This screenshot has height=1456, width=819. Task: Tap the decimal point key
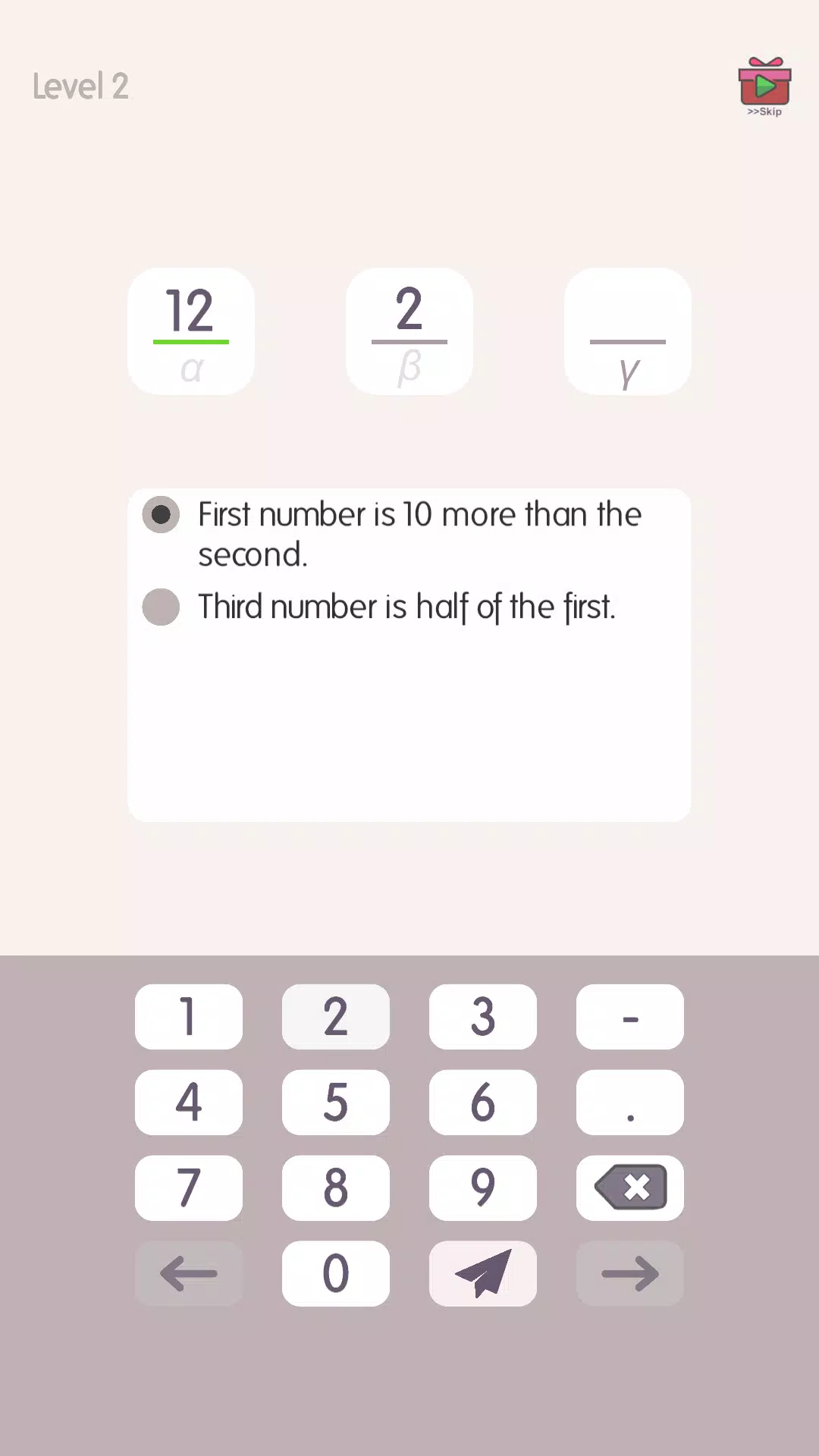coord(630,1103)
